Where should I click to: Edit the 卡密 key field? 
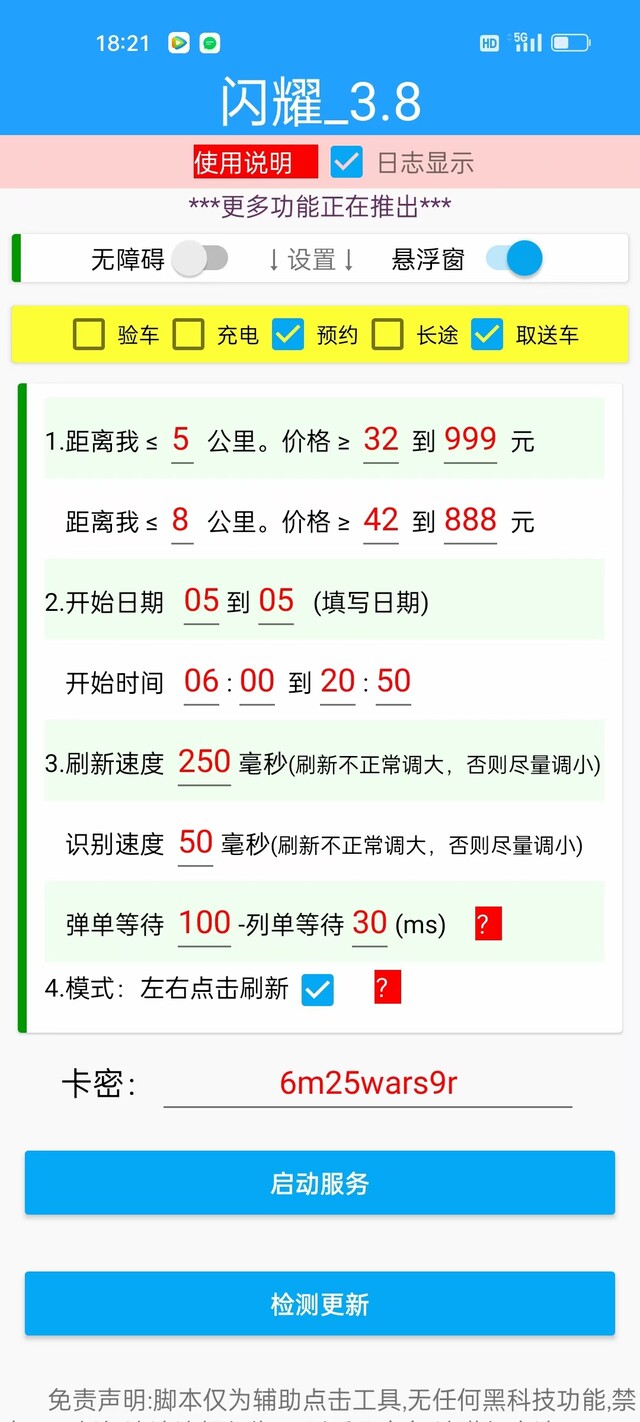[368, 1084]
